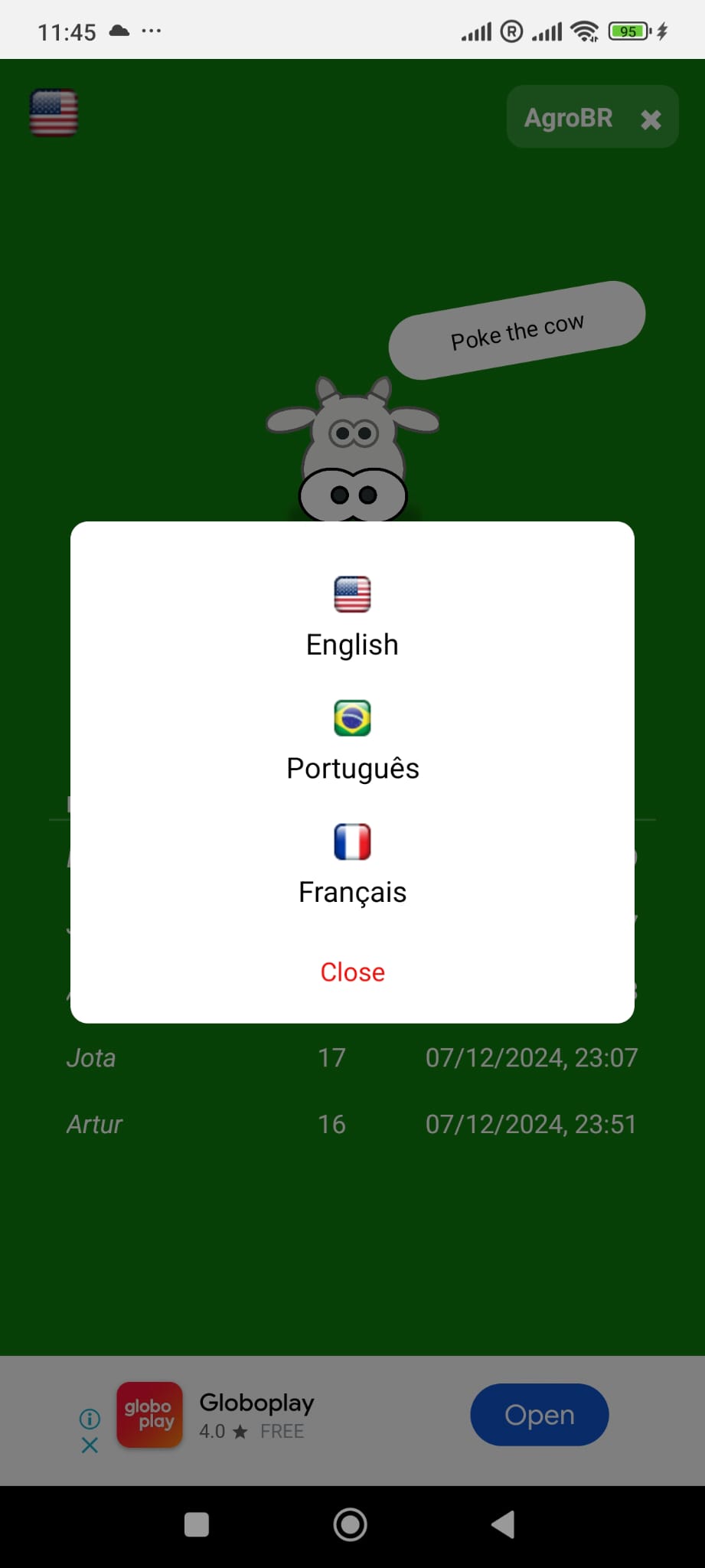Go back using the system back button
705x1568 pixels.
click(x=503, y=1524)
